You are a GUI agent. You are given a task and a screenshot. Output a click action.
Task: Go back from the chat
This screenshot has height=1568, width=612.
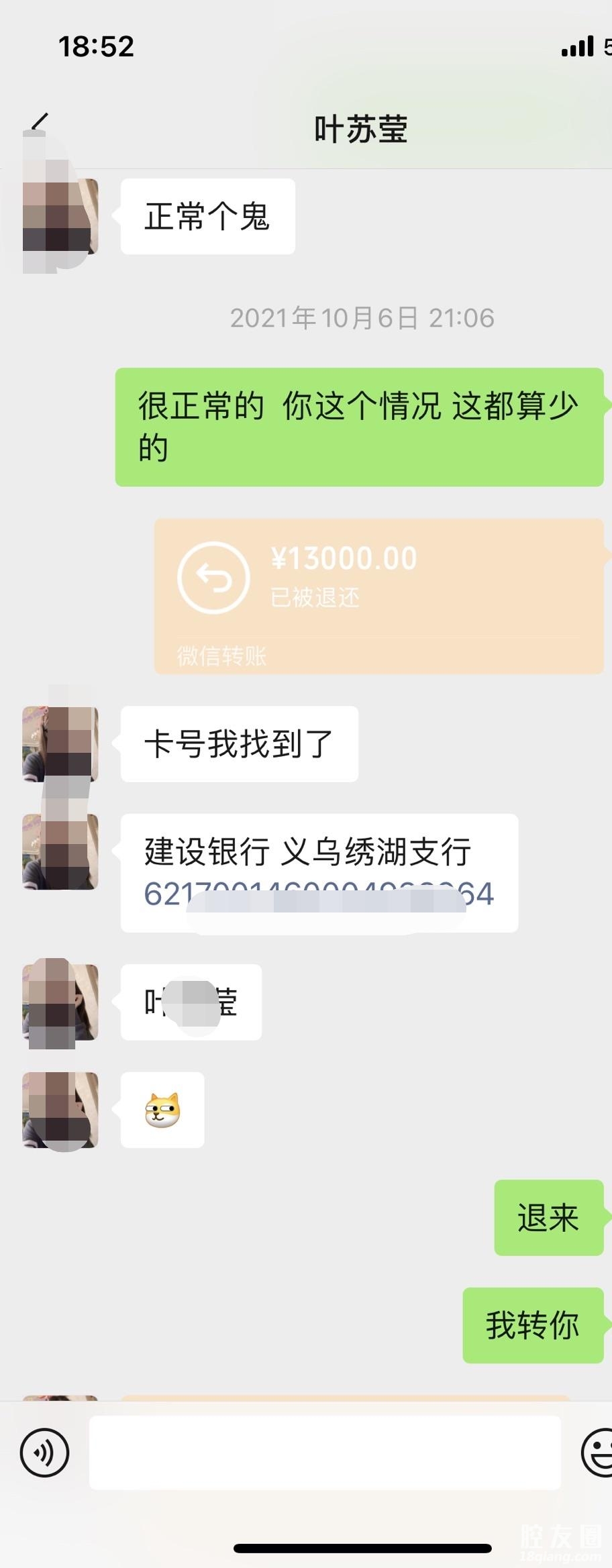[39, 124]
